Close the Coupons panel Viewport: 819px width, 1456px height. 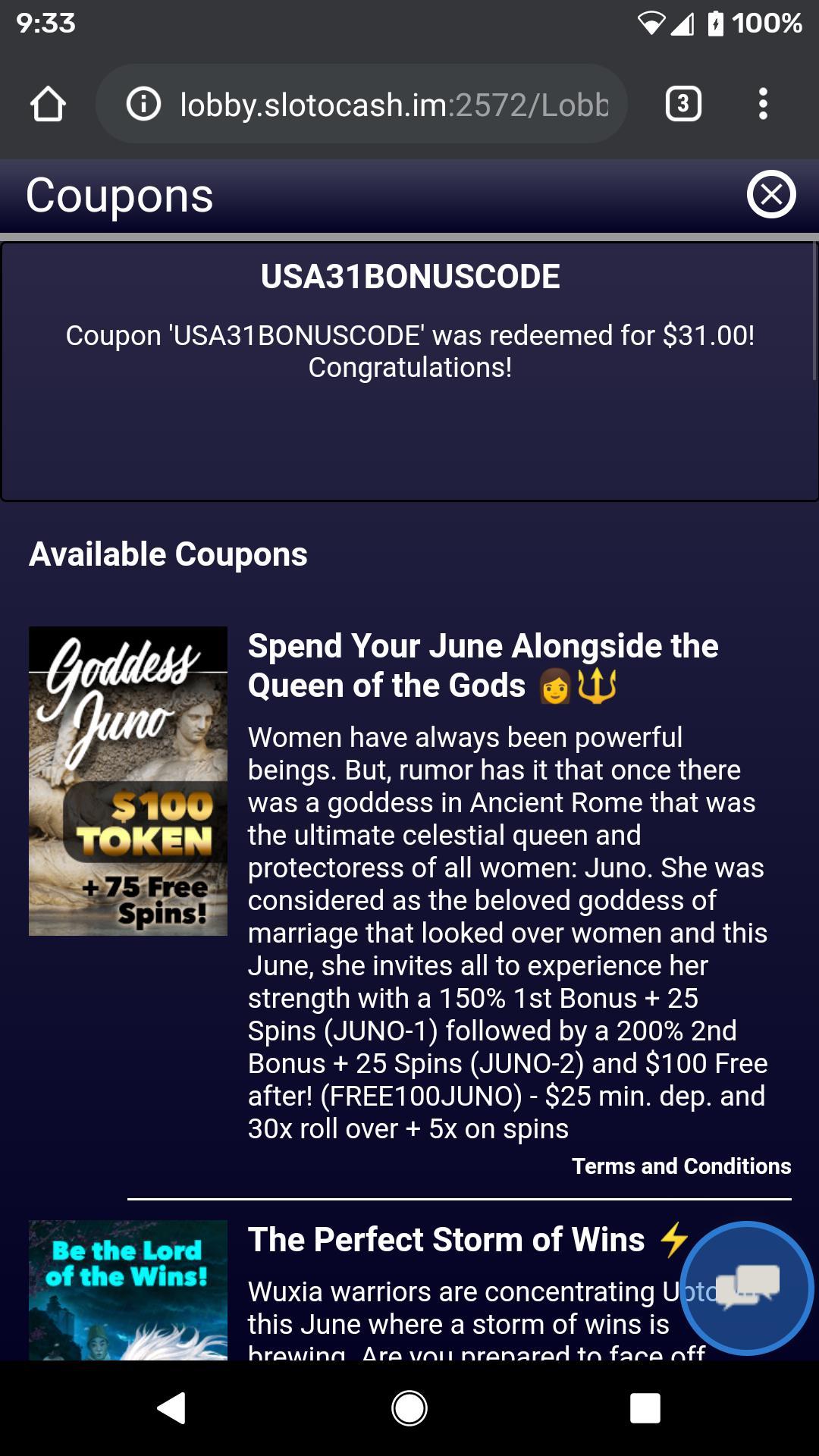click(771, 195)
